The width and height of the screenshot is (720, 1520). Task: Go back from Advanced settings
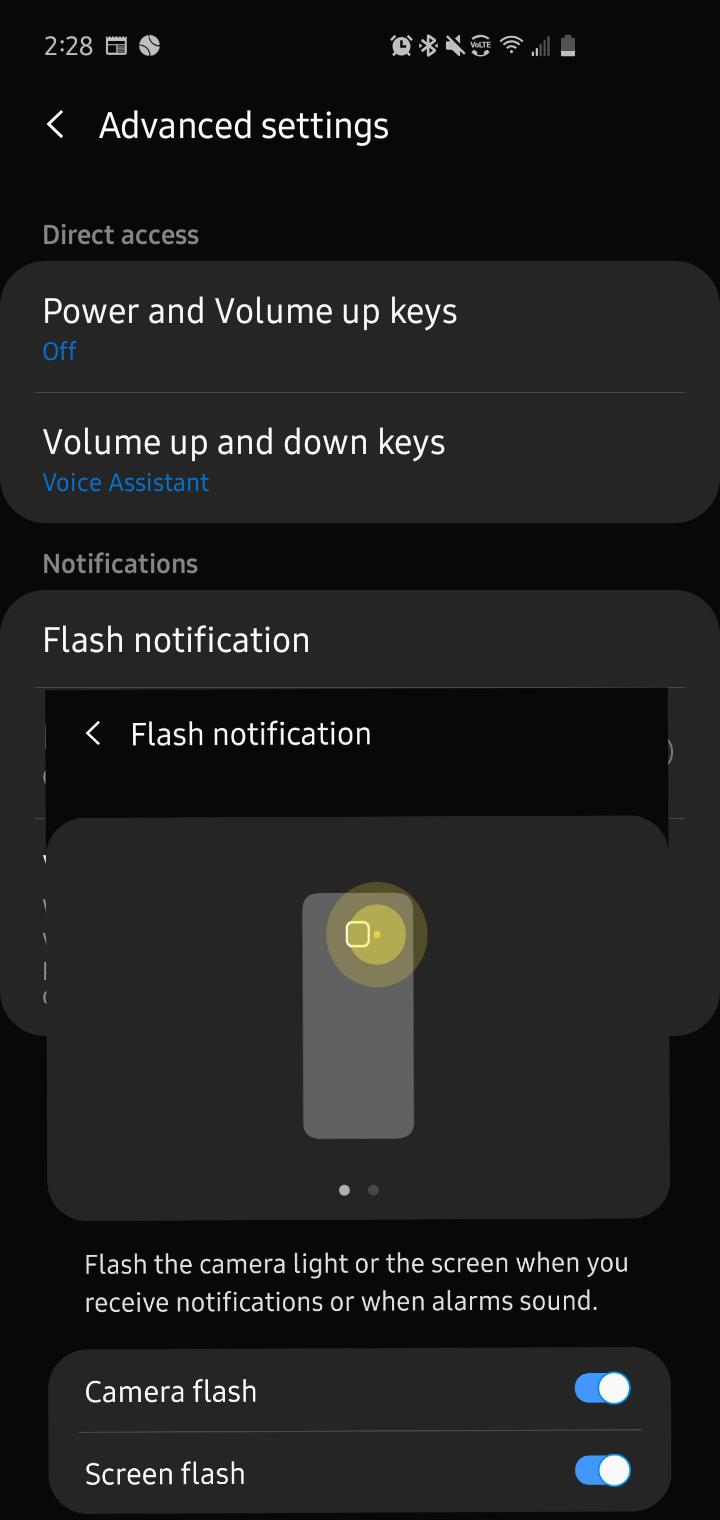tap(54, 124)
